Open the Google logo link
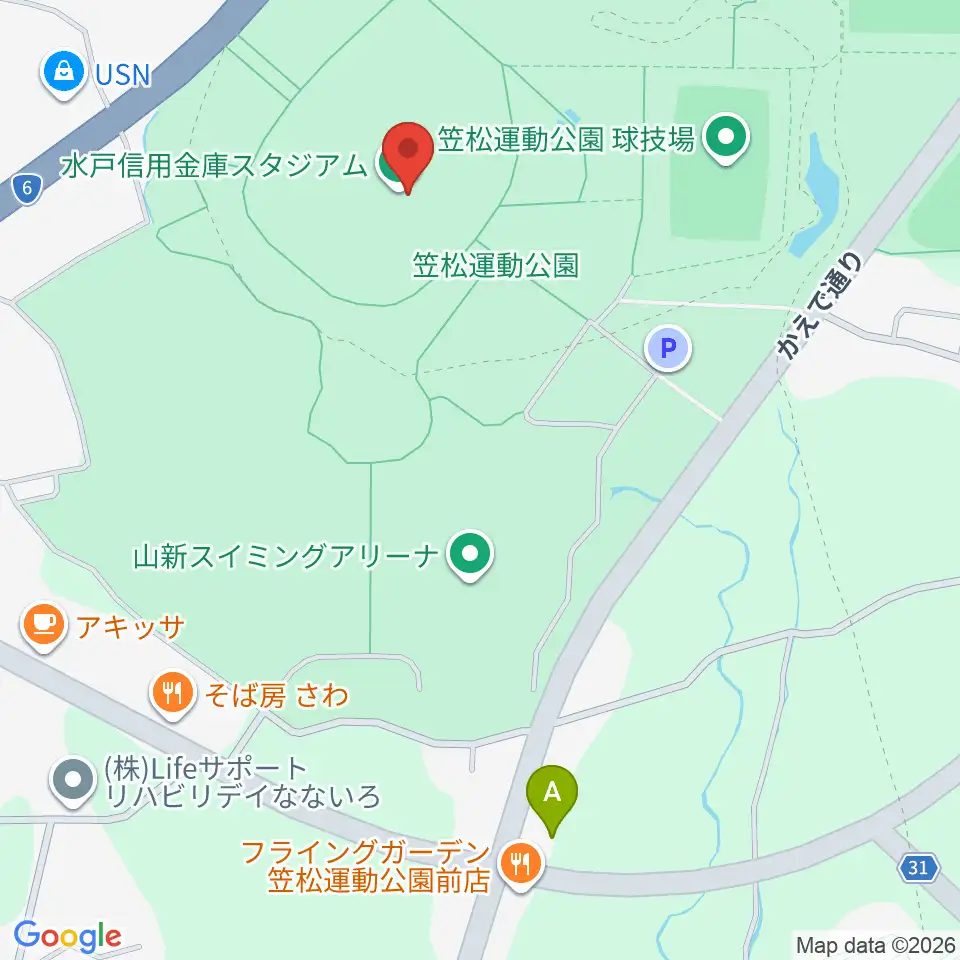The image size is (960, 960). [x=67, y=937]
